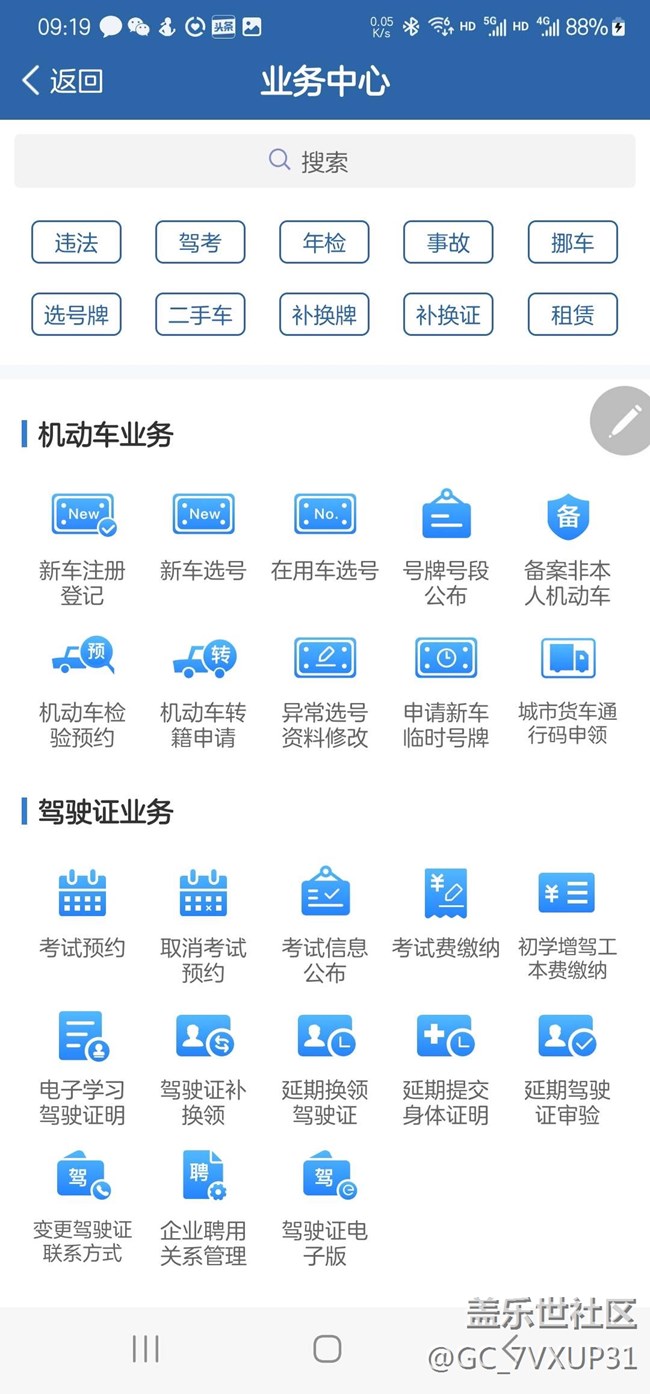Open the 选号牌 chip
This screenshot has height=1394, width=650.
coord(76,315)
